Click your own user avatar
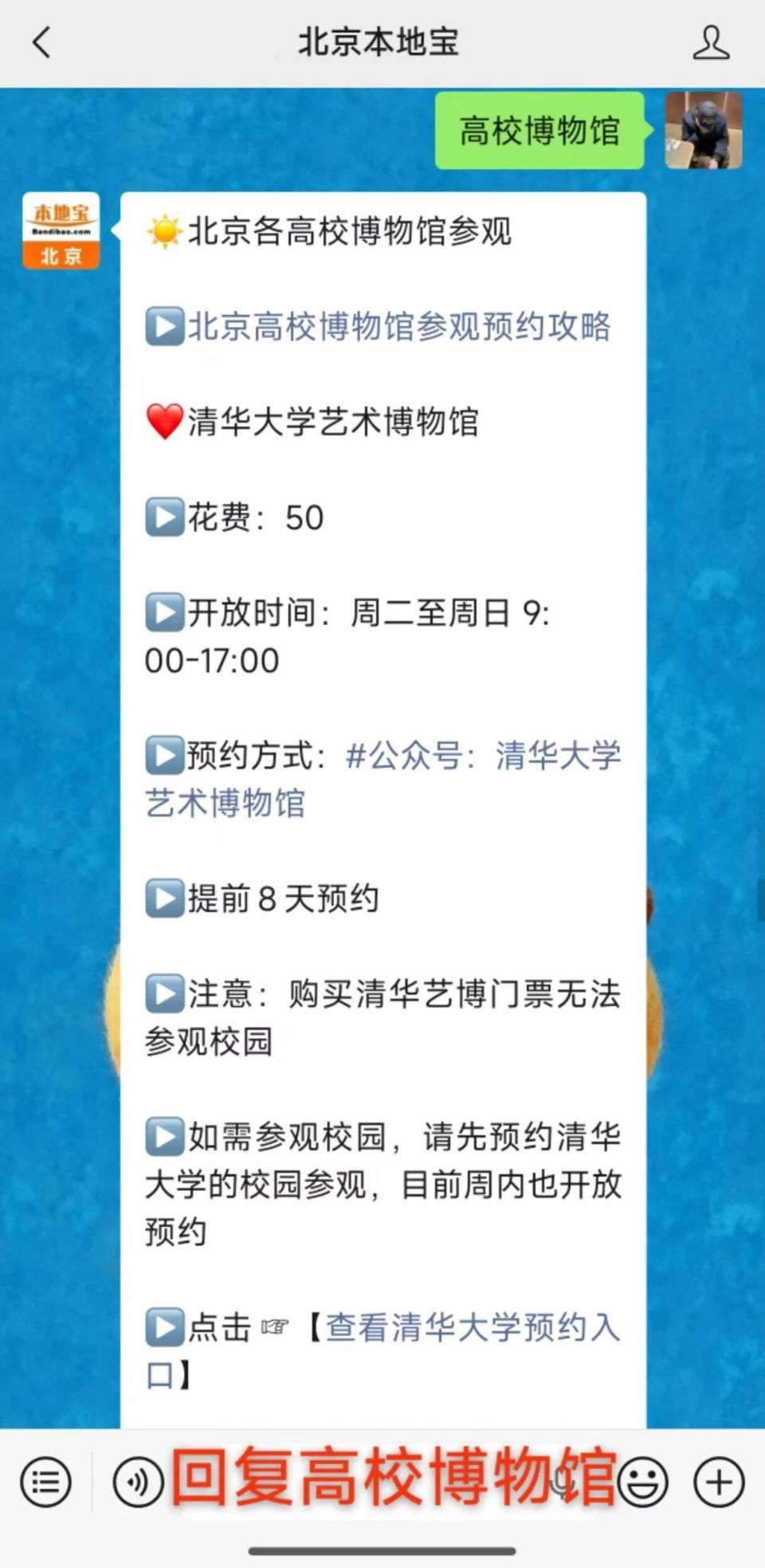The height and width of the screenshot is (1568, 765). point(702,131)
